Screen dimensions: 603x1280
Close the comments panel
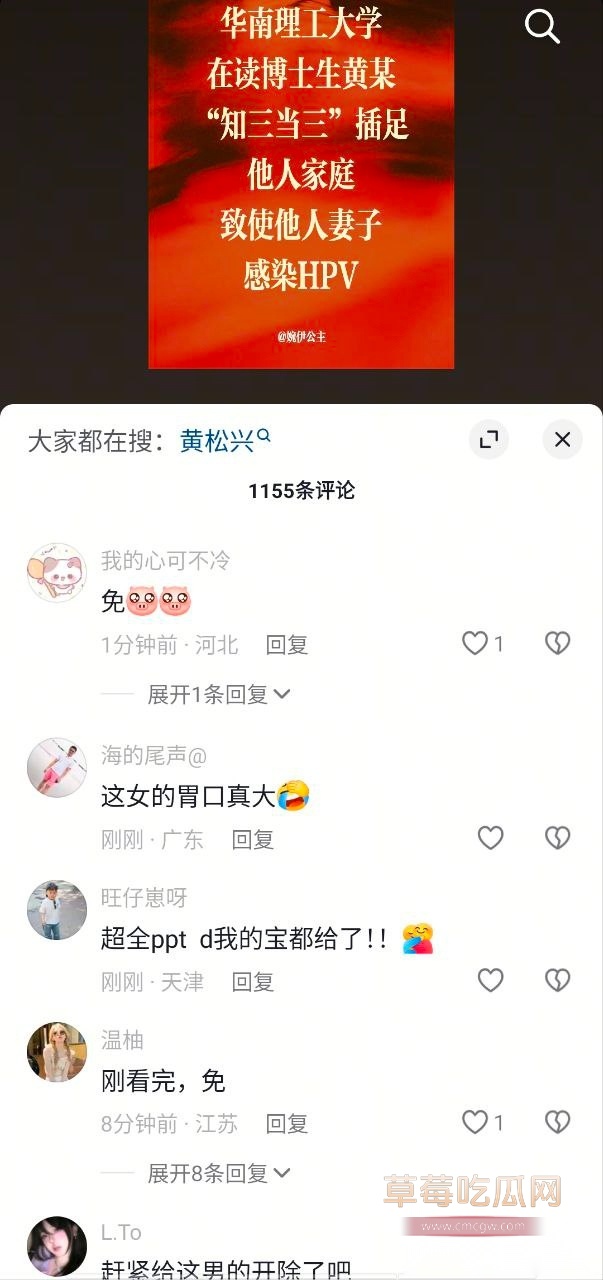tap(562, 440)
